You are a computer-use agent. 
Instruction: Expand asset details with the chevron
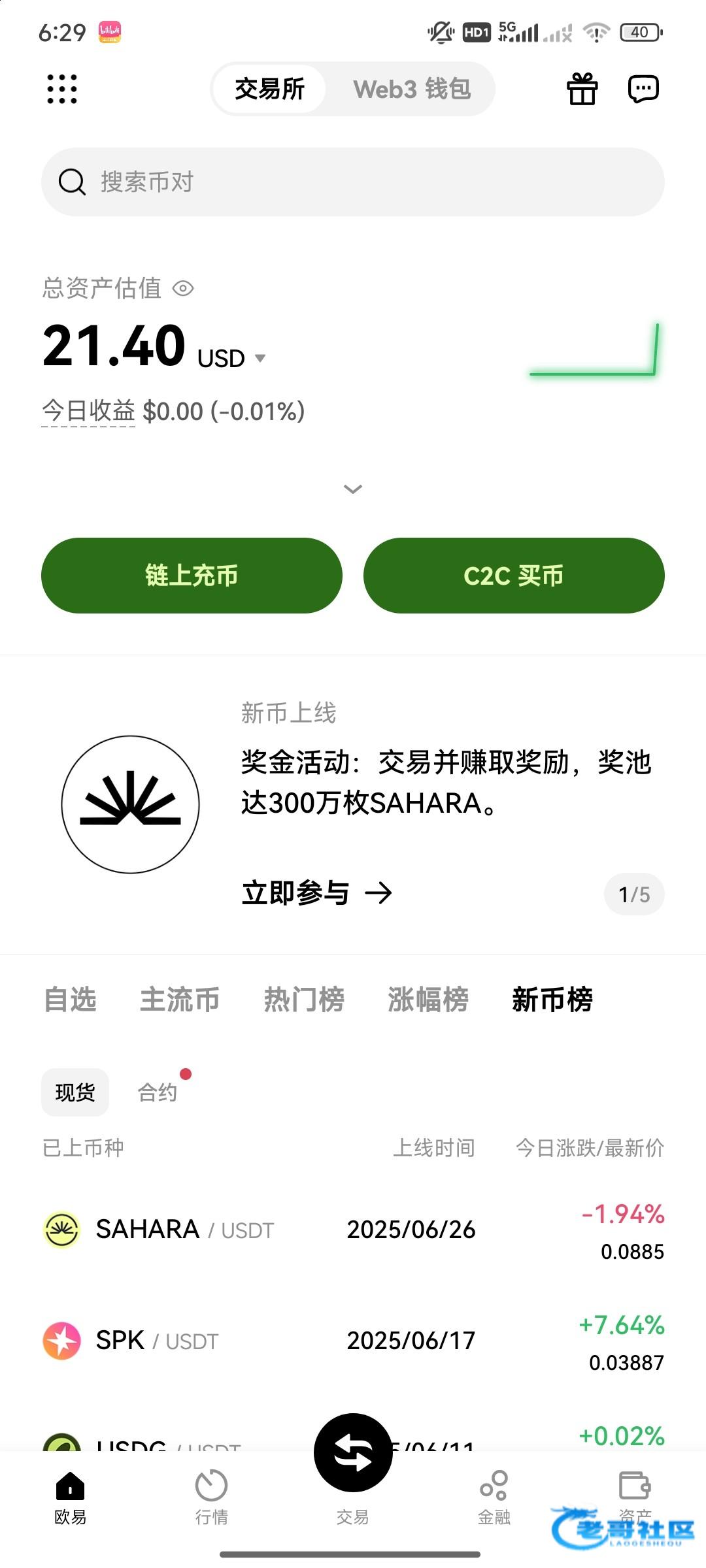coord(353,489)
